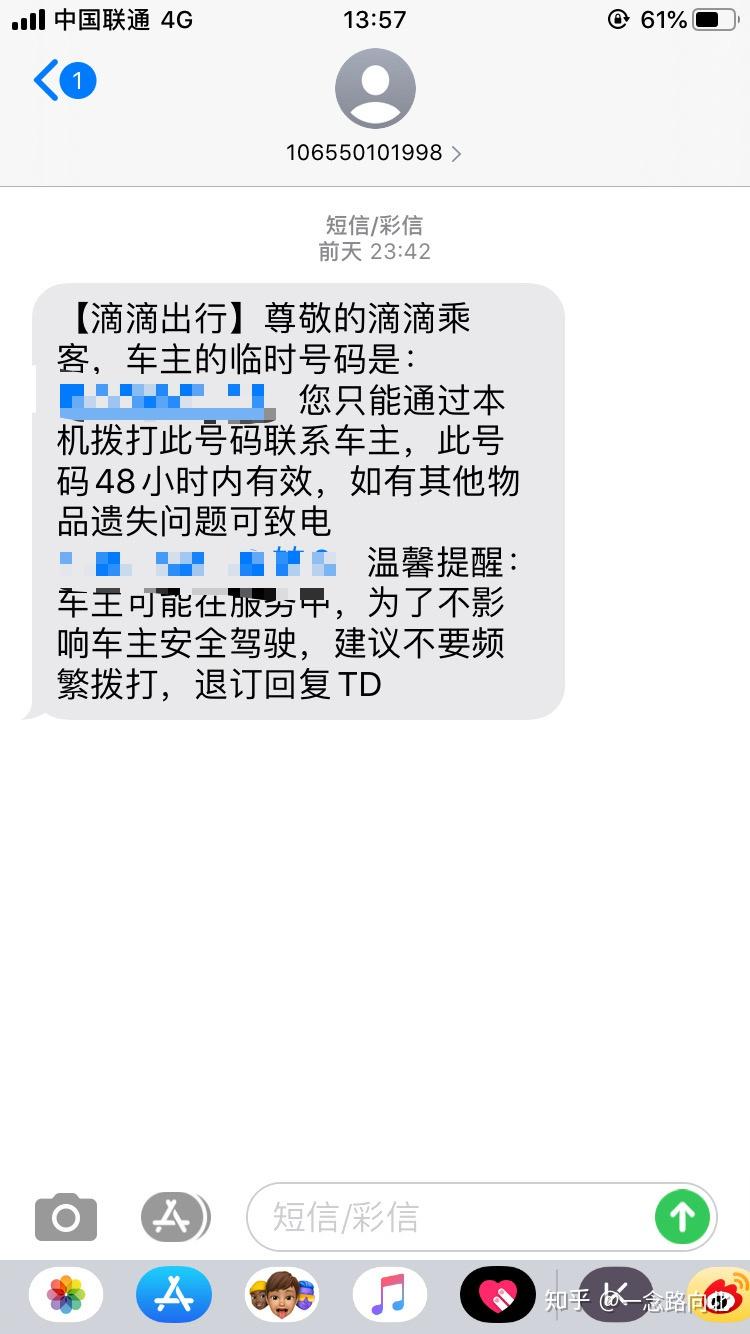Image resolution: width=750 pixels, height=1334 pixels.
Task: Open Photos in the app strip
Action: (x=66, y=1295)
